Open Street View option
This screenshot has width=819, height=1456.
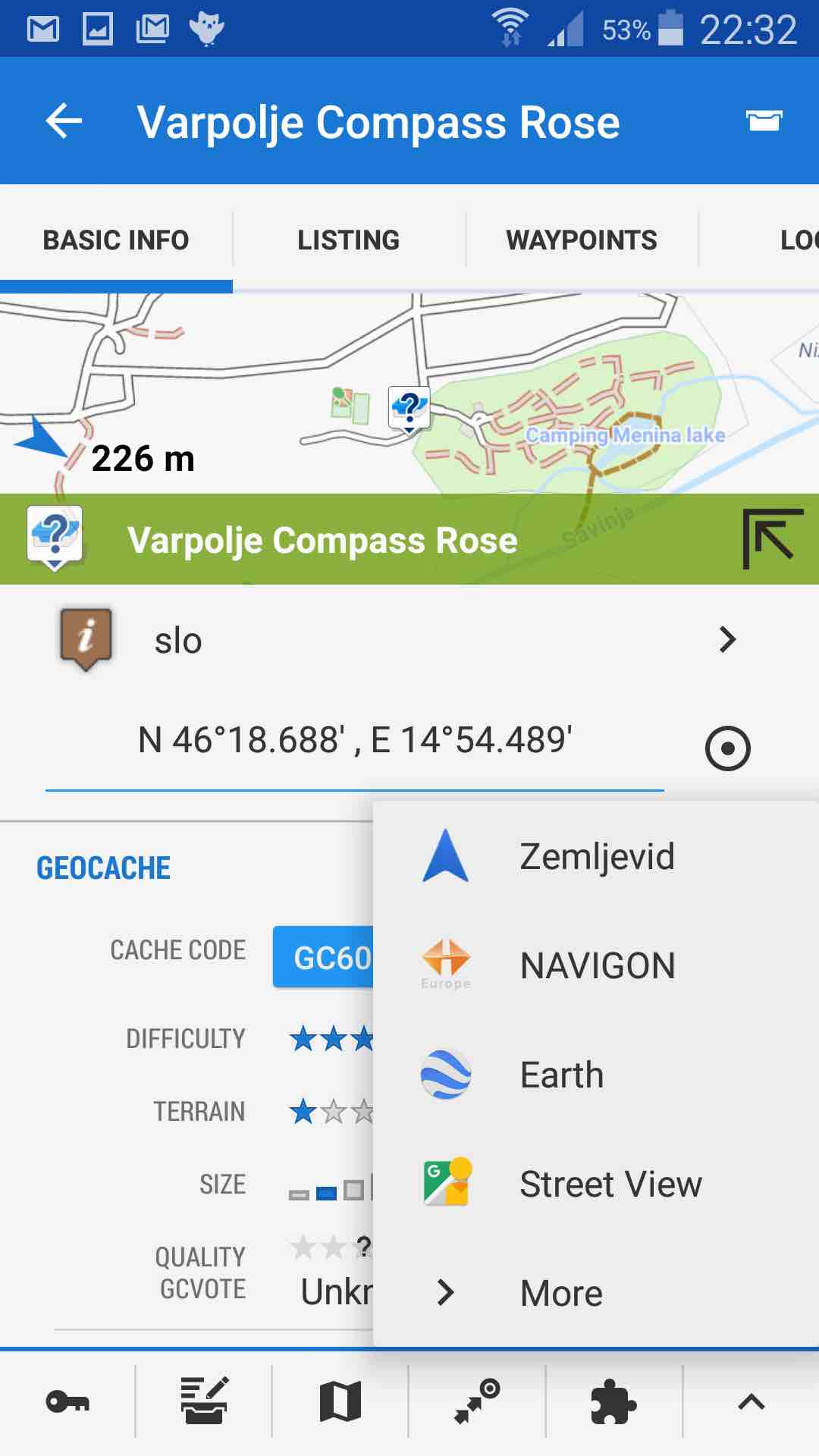click(596, 1184)
